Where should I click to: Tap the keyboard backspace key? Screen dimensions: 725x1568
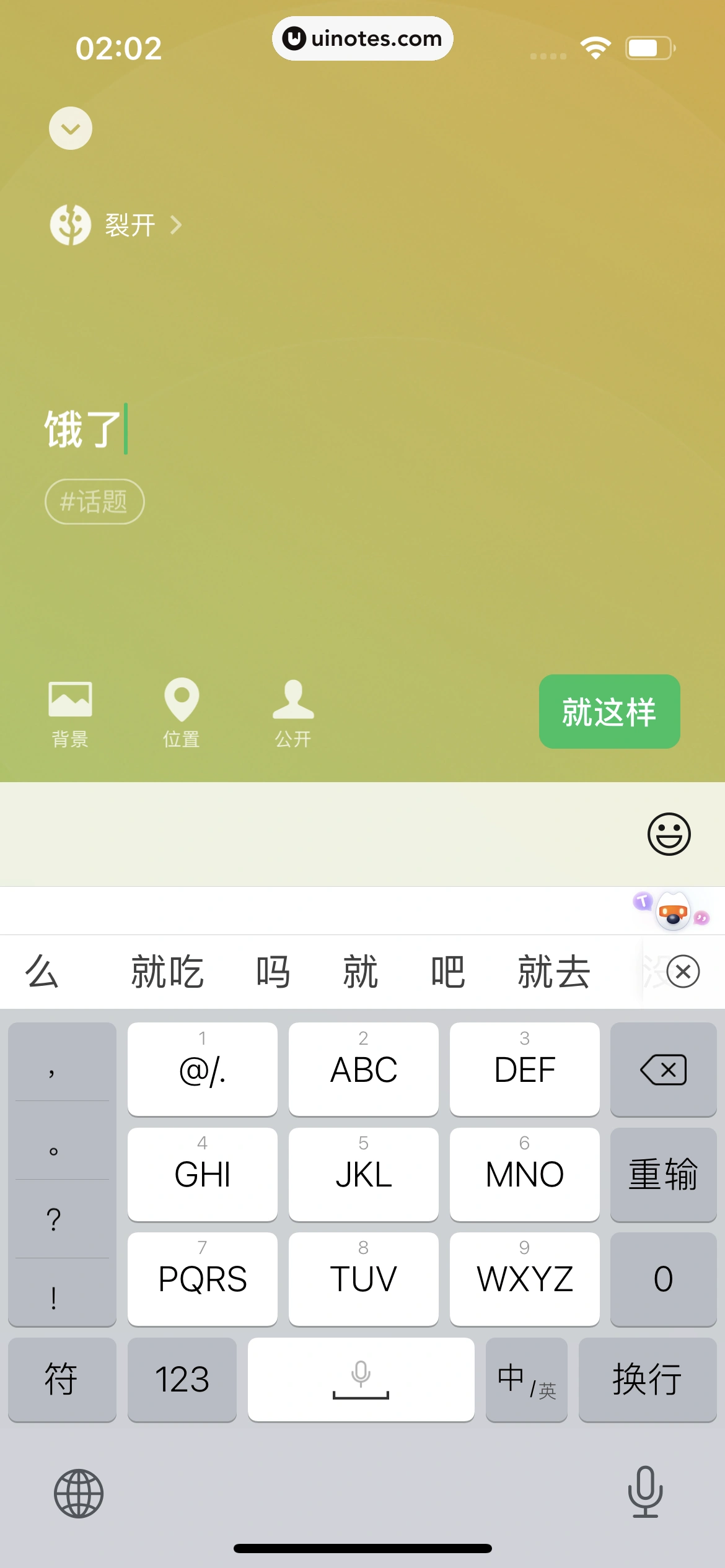coord(663,1069)
